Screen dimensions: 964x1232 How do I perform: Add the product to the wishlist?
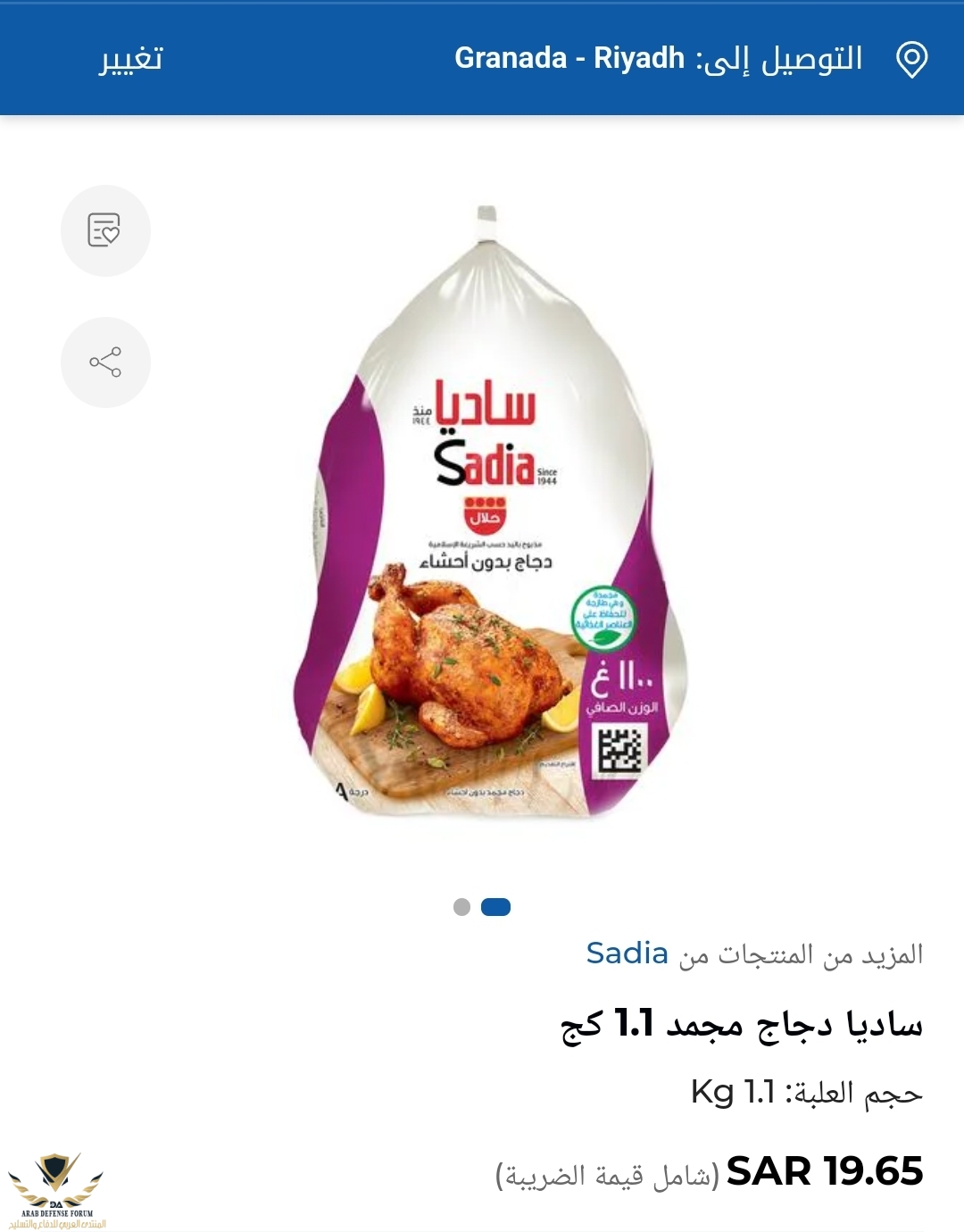(105, 230)
